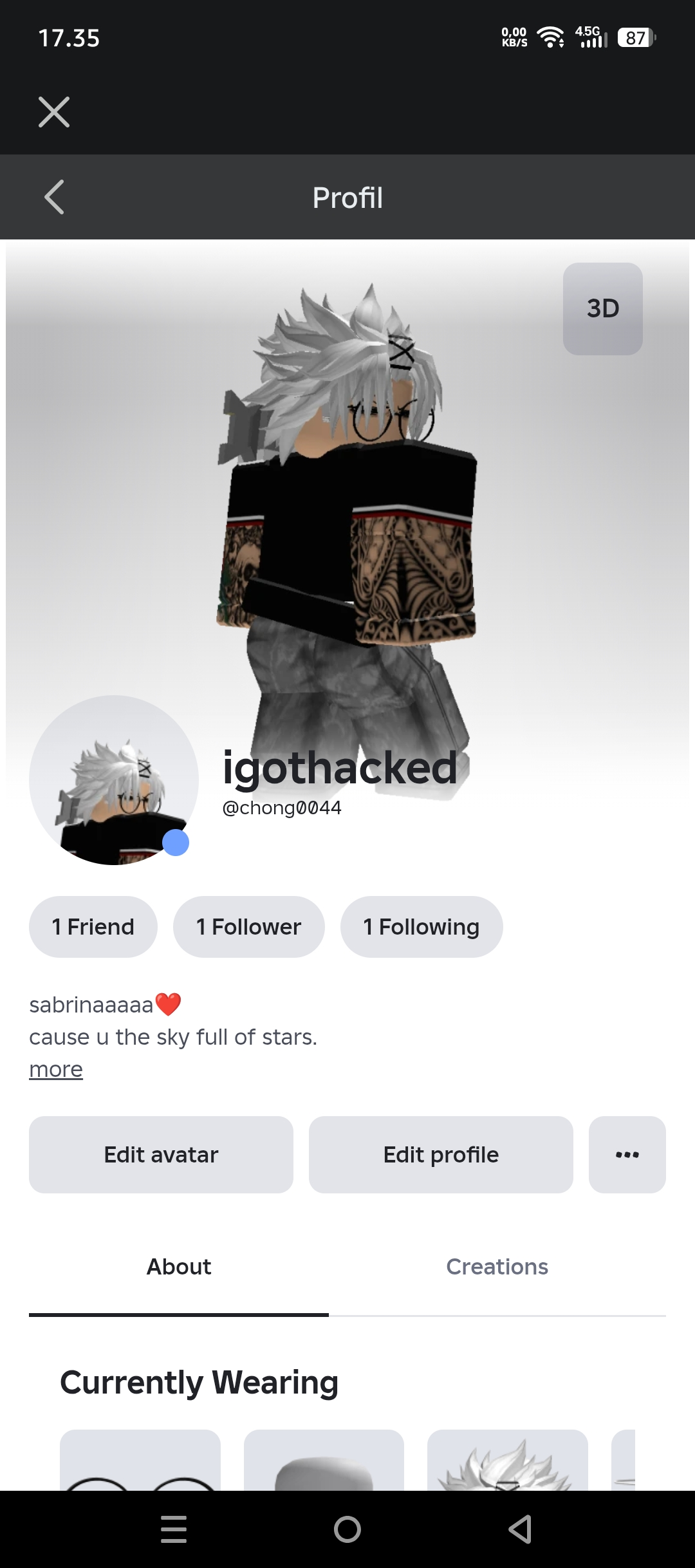Tap the Edit profile button
The width and height of the screenshot is (695, 1568).
coord(441,1155)
